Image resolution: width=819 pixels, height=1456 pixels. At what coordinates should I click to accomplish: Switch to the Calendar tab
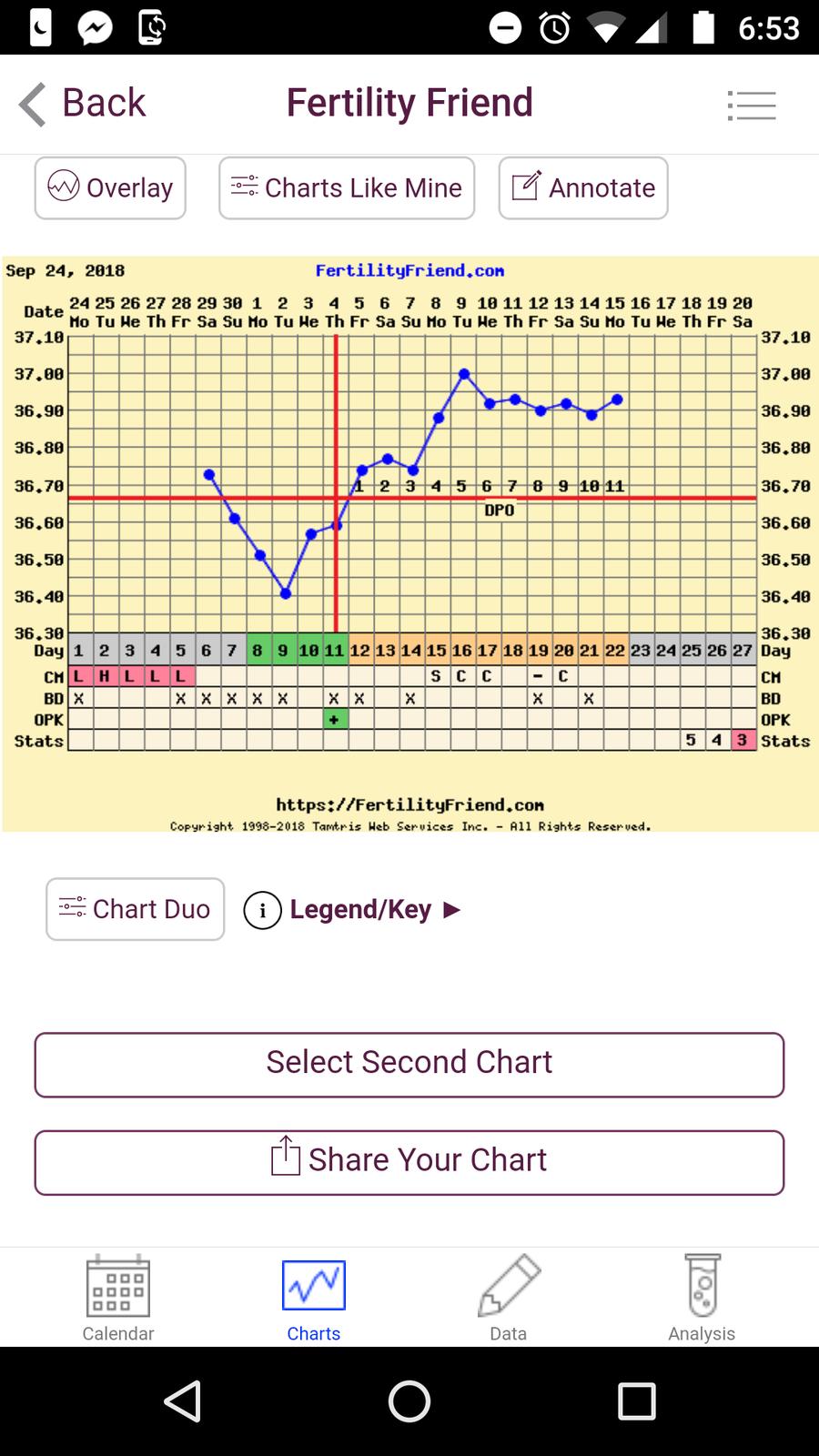point(118,1298)
